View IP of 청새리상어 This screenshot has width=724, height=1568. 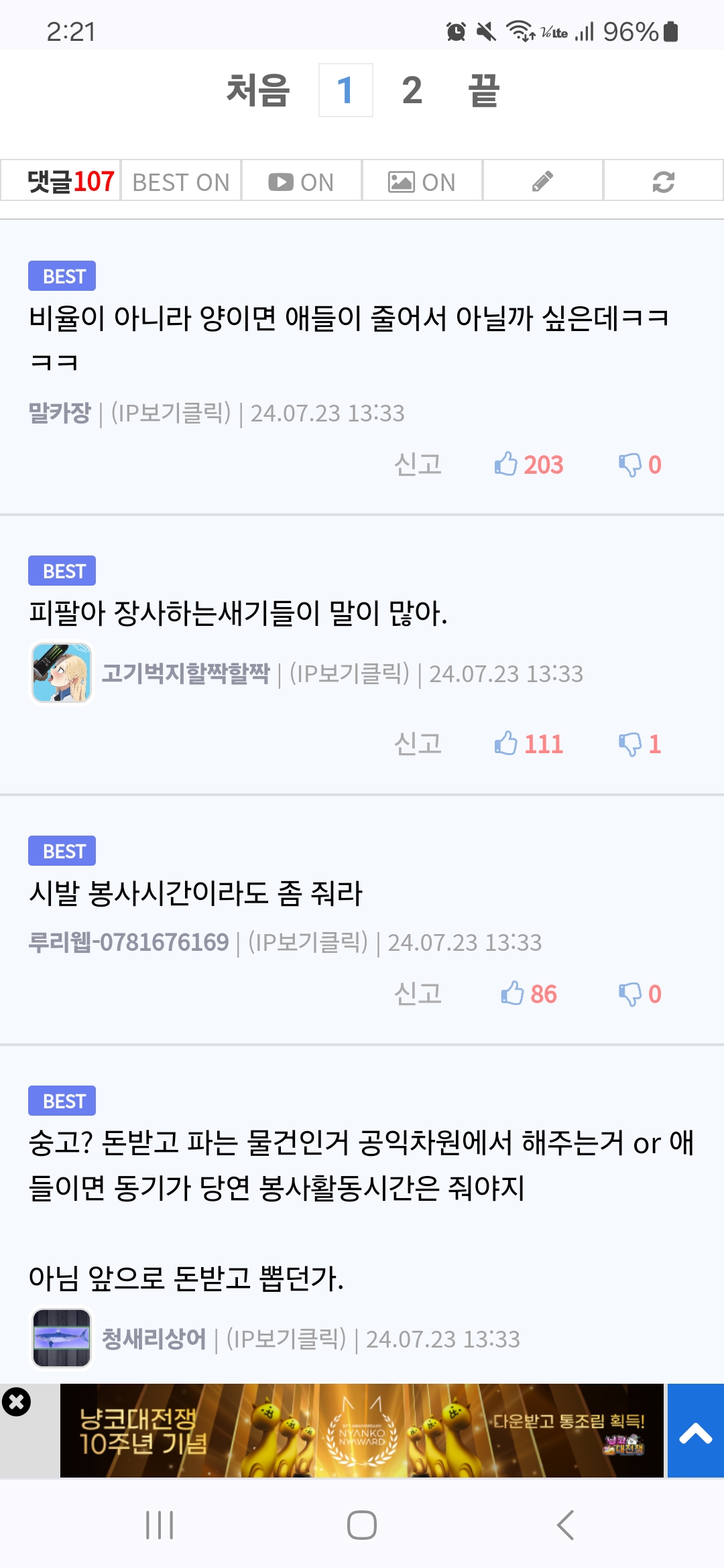tap(286, 1339)
